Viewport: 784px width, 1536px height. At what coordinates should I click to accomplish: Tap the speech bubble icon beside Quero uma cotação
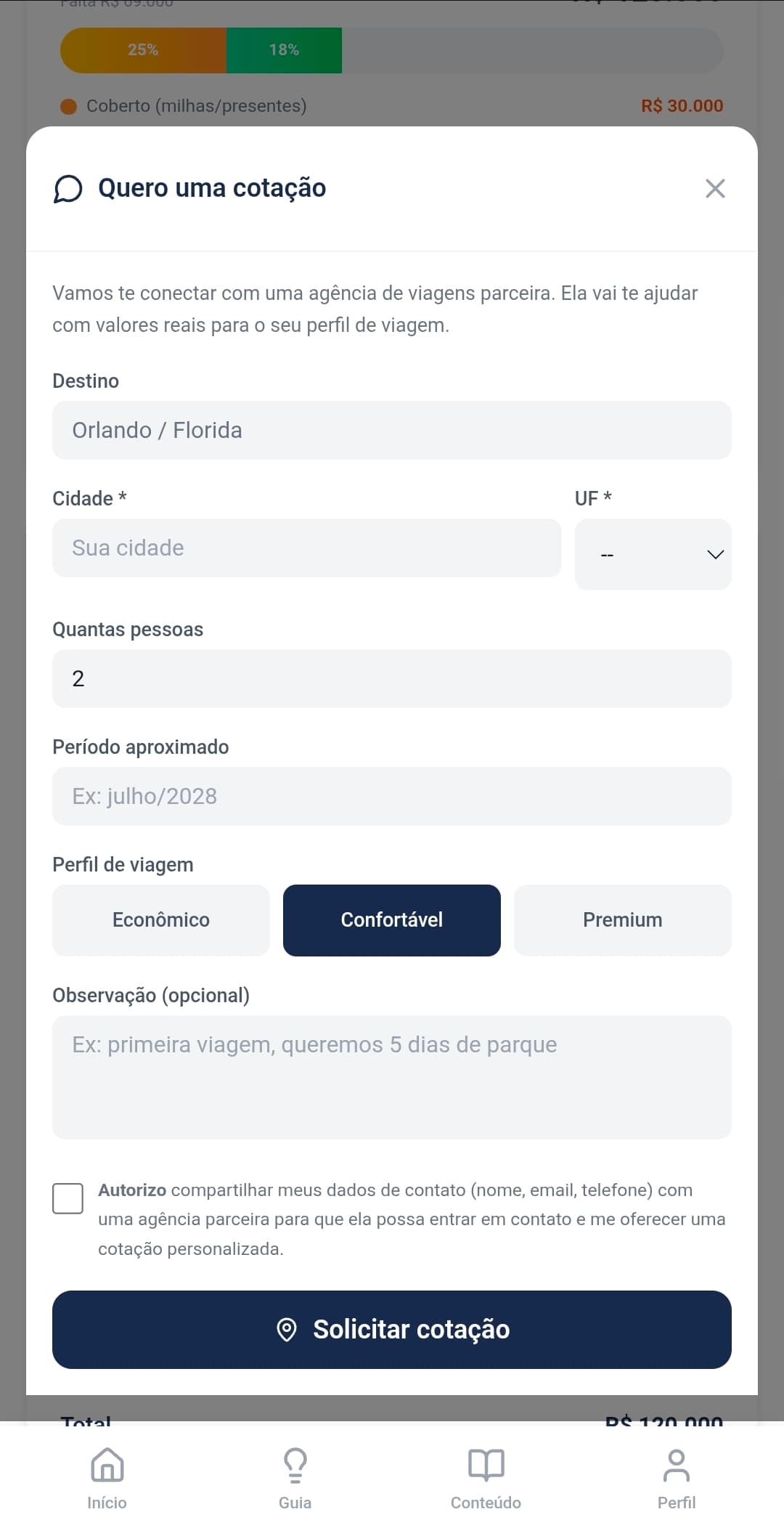[x=69, y=190]
